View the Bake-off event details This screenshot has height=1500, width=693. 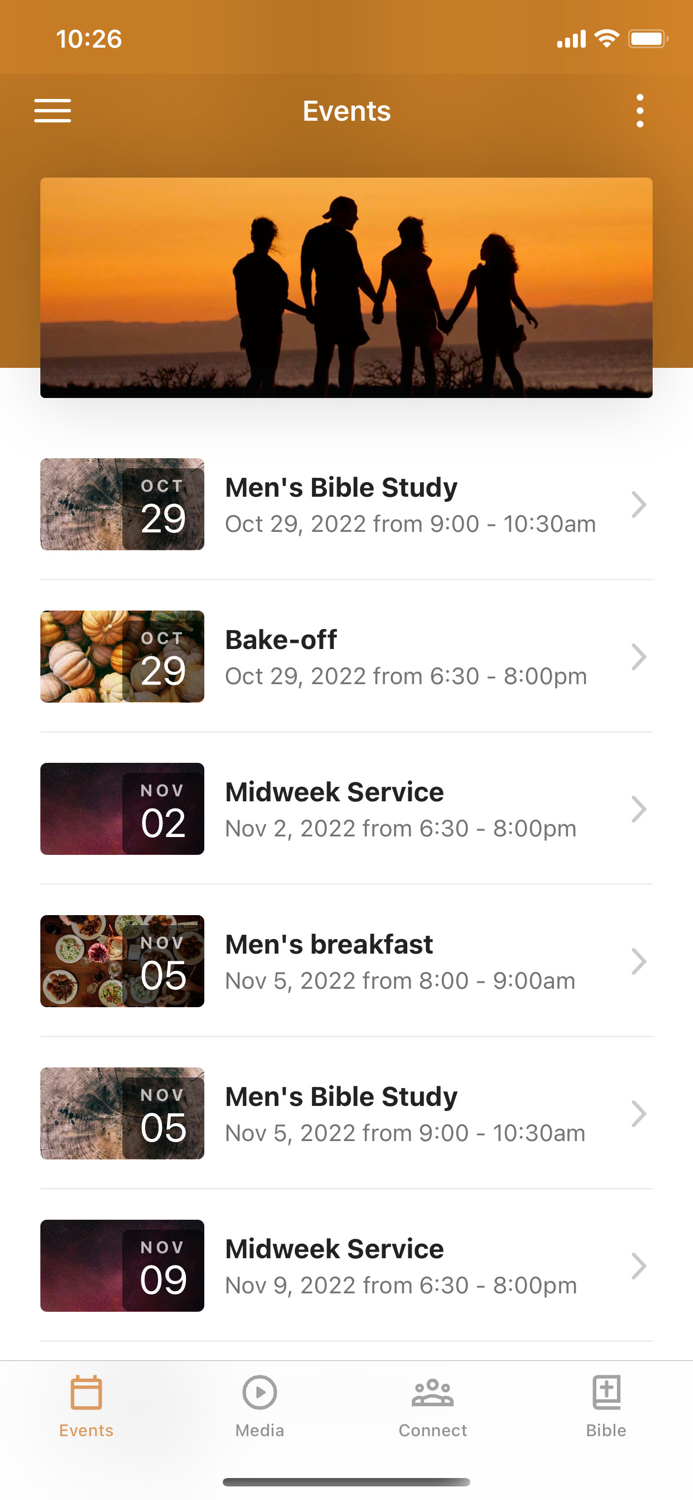pyautogui.click(x=346, y=657)
